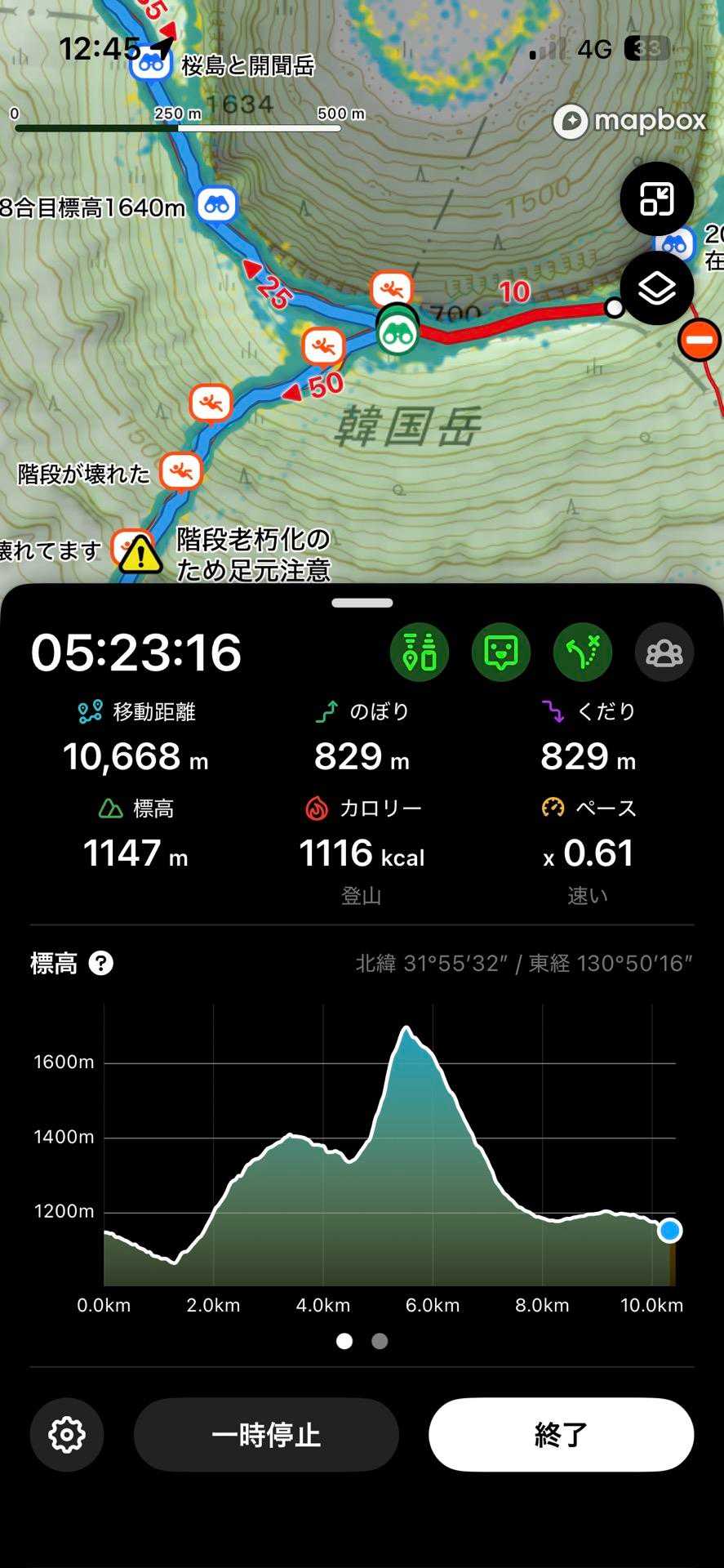Tap the 終了 button to finish tracking

point(561,1435)
